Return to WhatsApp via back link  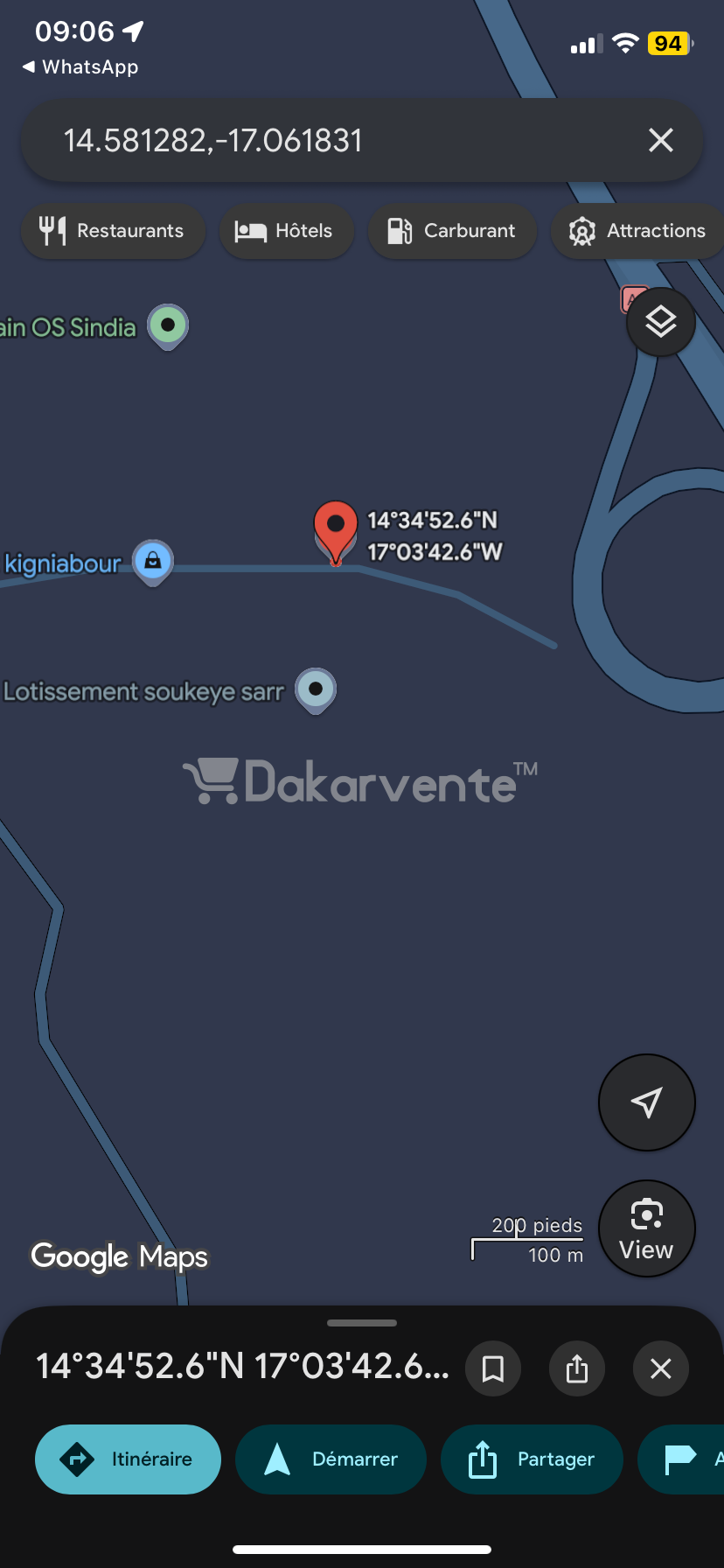pos(80,67)
